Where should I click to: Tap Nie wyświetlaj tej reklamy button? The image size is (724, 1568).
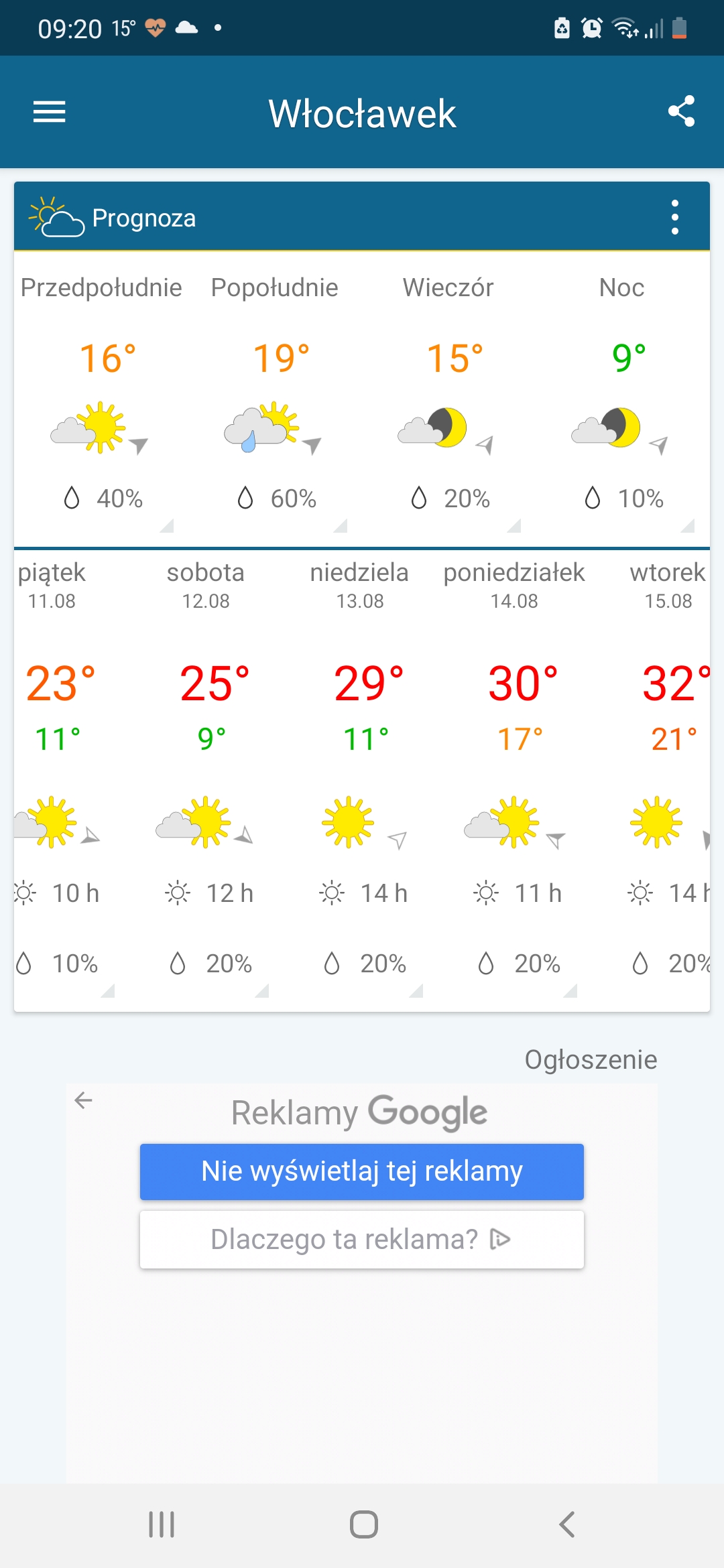(362, 1171)
